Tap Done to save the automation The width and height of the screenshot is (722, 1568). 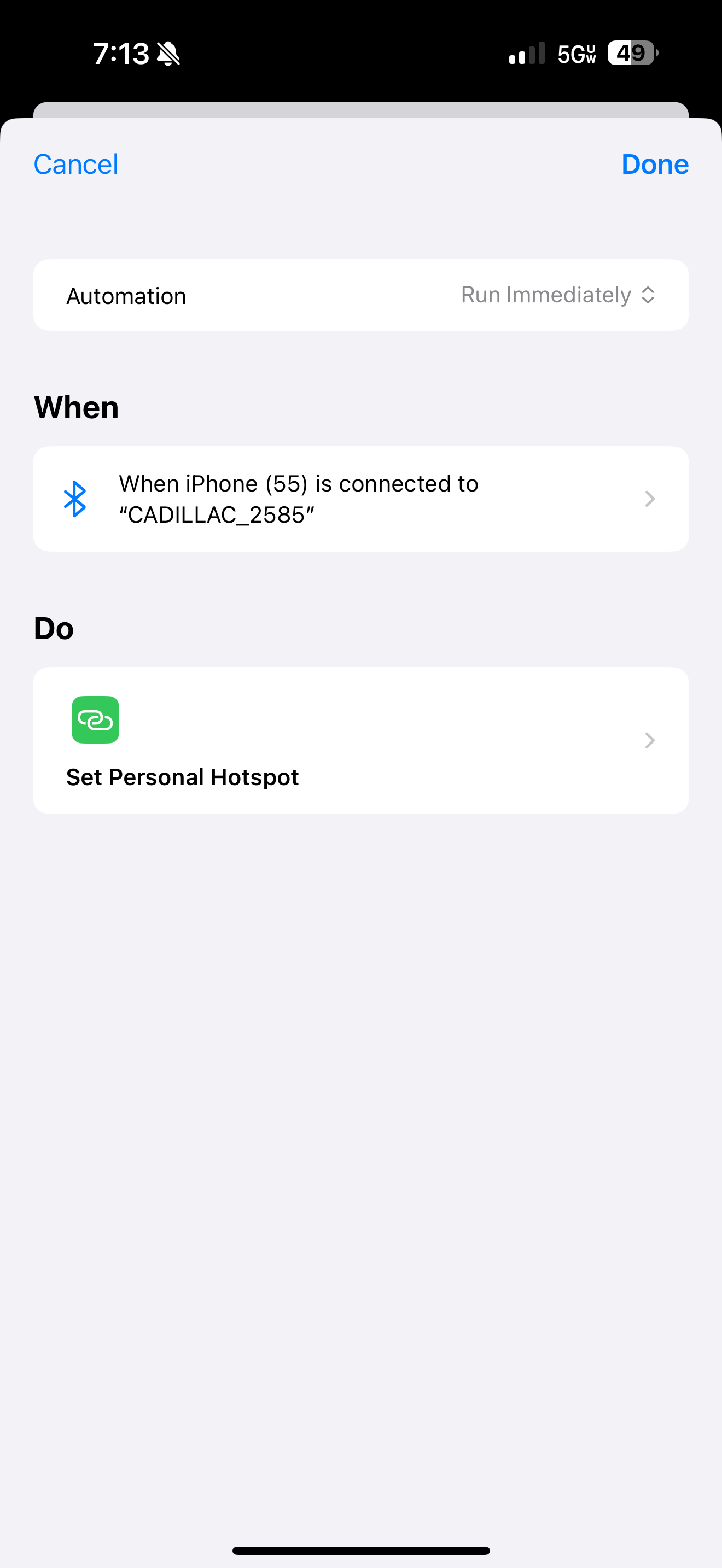point(655,165)
